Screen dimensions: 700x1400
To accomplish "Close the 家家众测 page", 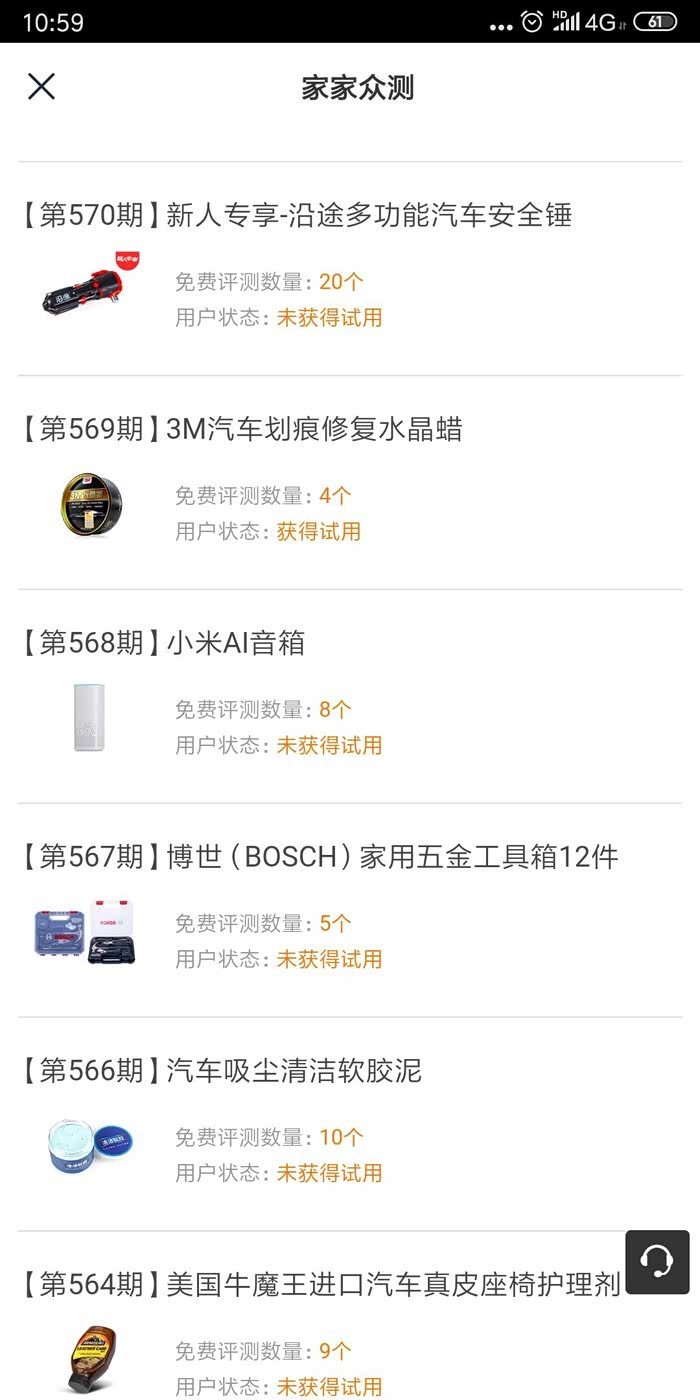I will point(41,87).
